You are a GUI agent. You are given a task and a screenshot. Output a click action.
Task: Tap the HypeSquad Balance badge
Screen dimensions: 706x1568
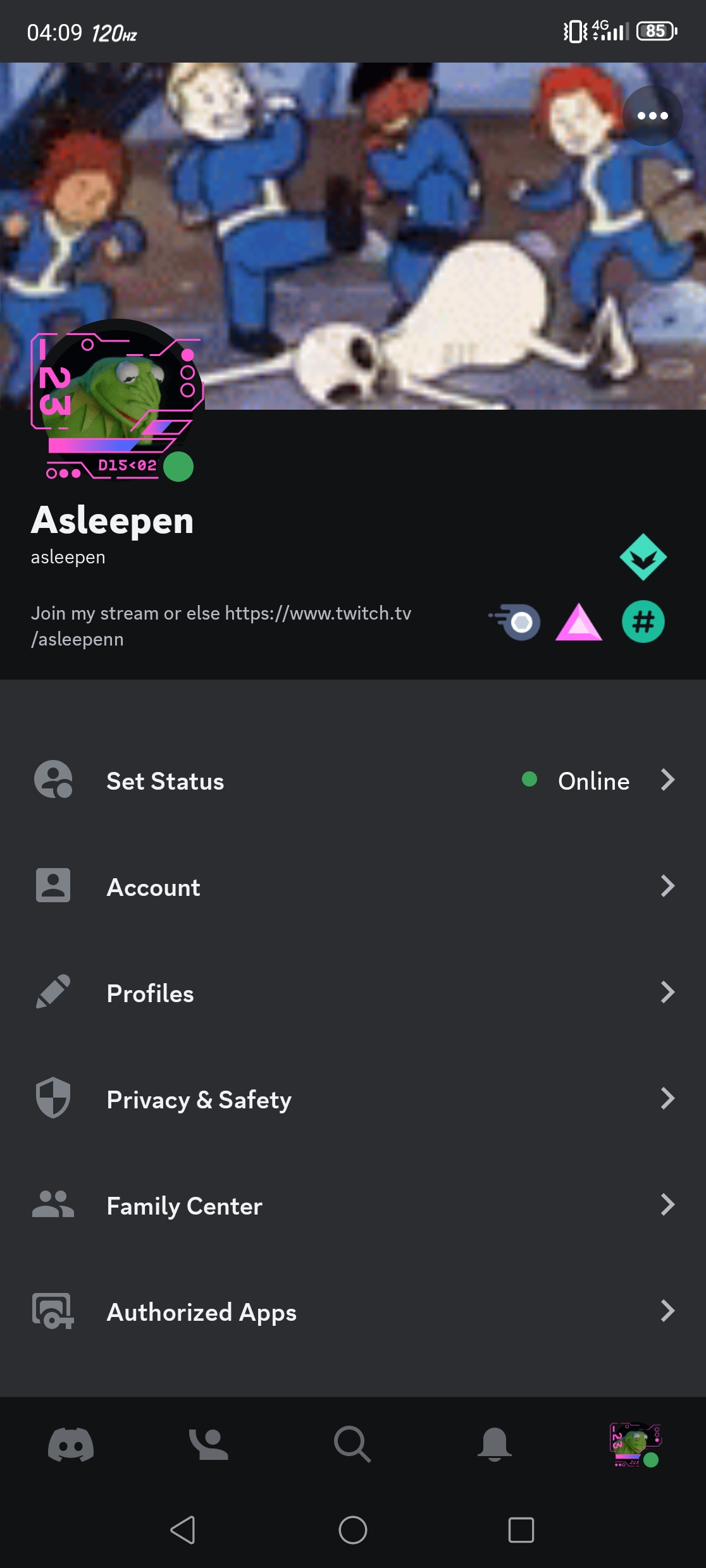643,557
